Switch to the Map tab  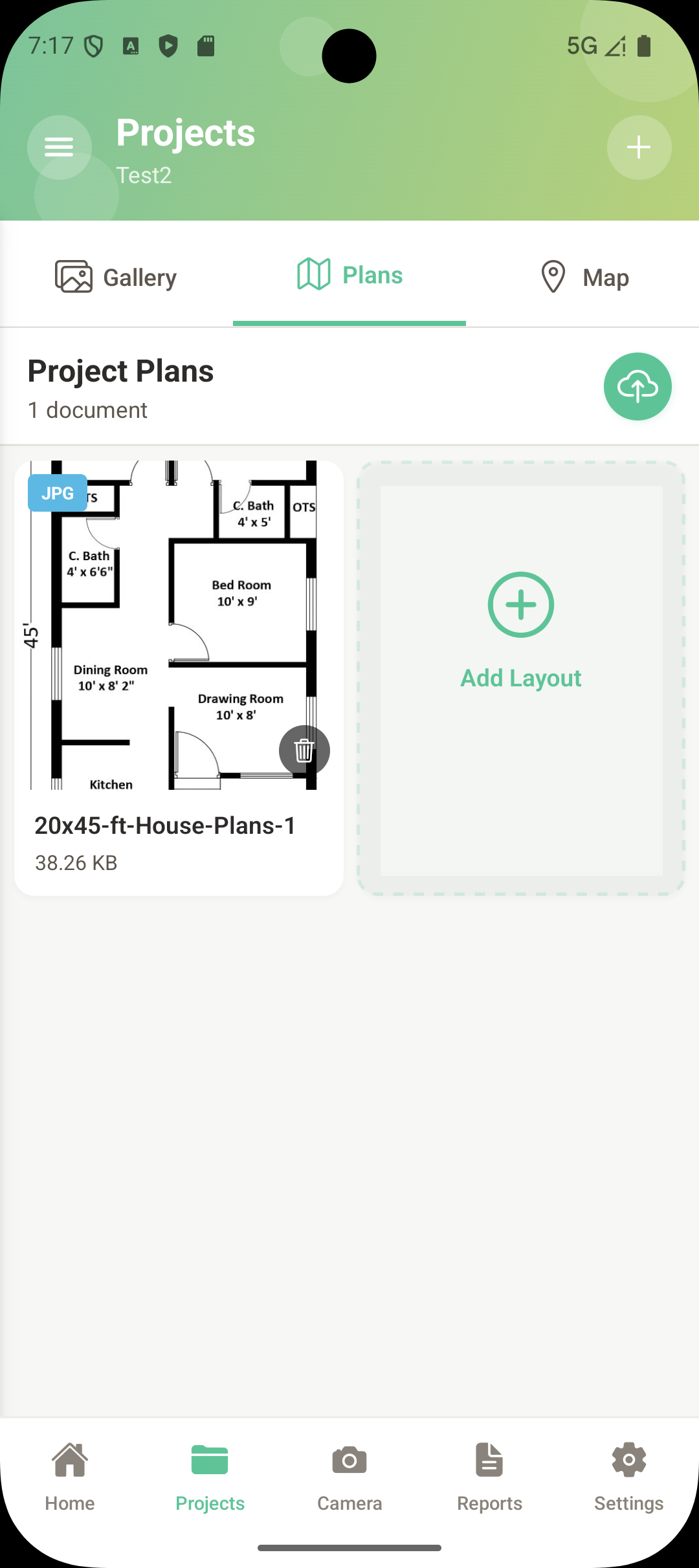point(586,276)
